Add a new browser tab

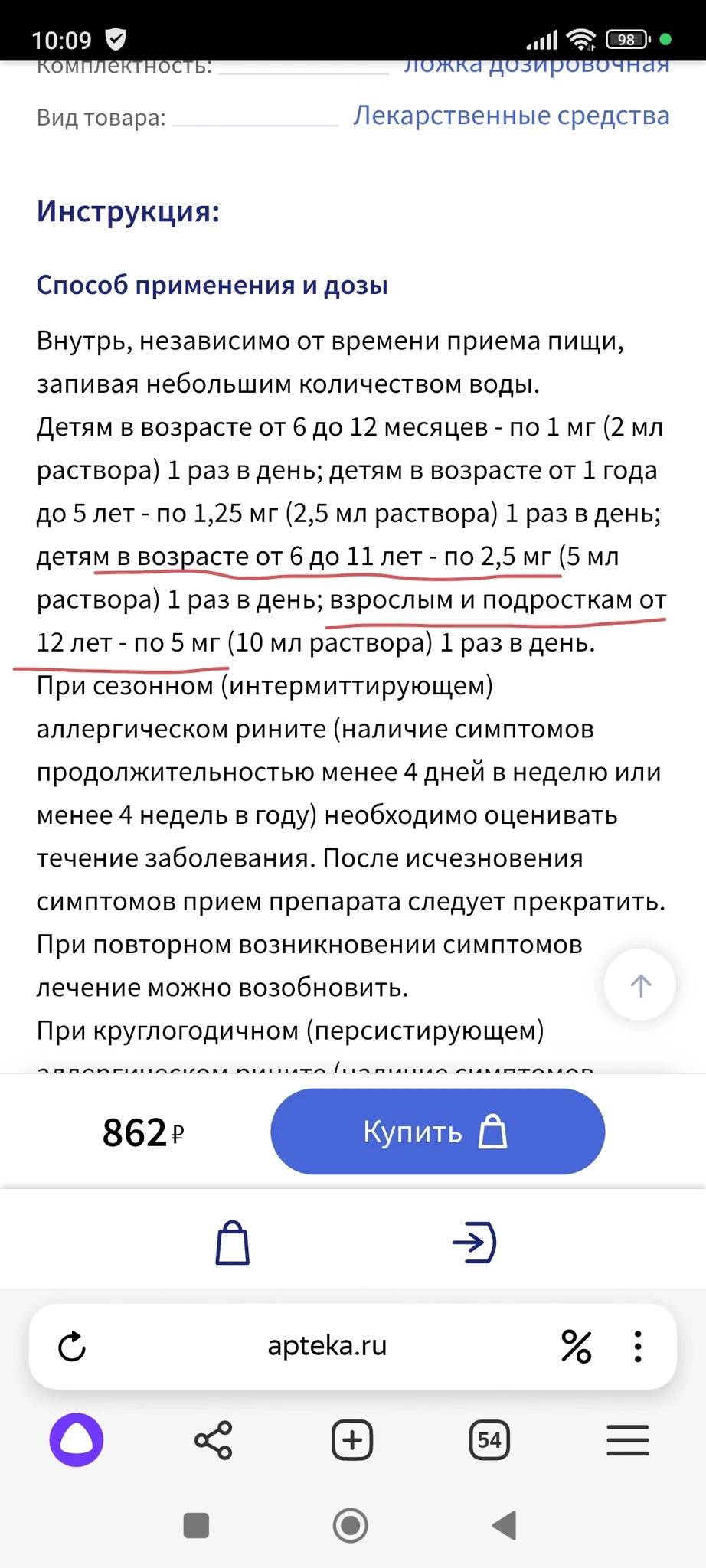tap(352, 1440)
